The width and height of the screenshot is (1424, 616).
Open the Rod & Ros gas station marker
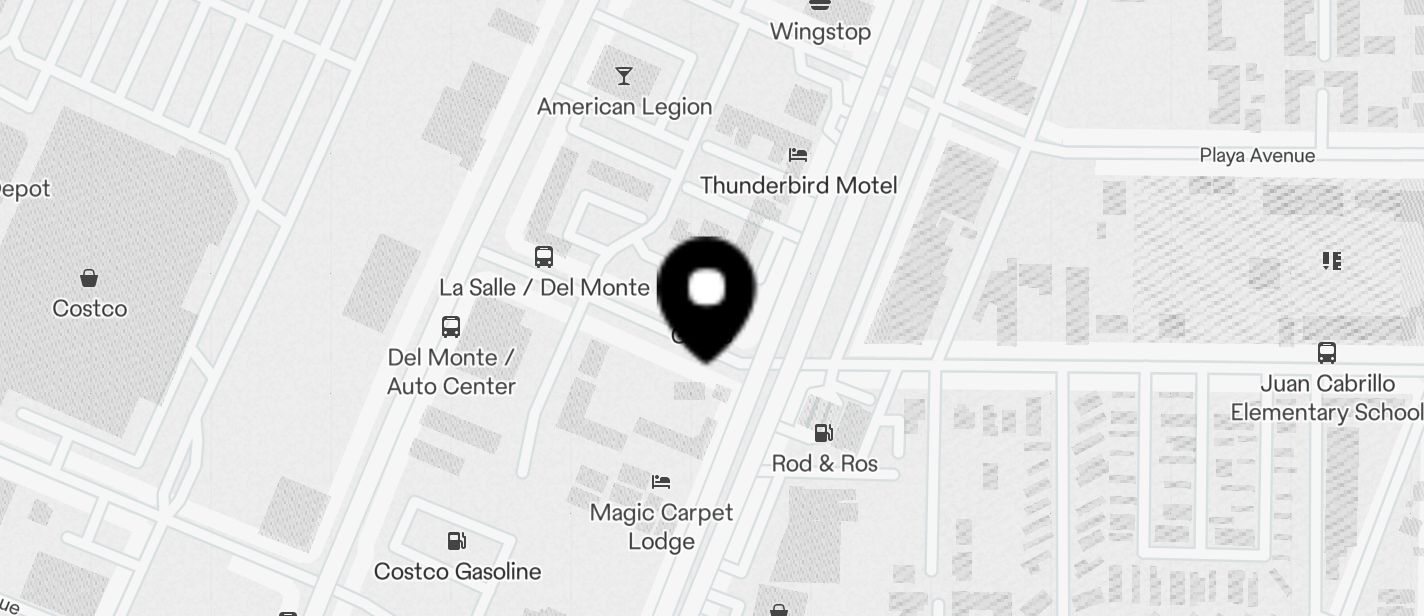824,433
